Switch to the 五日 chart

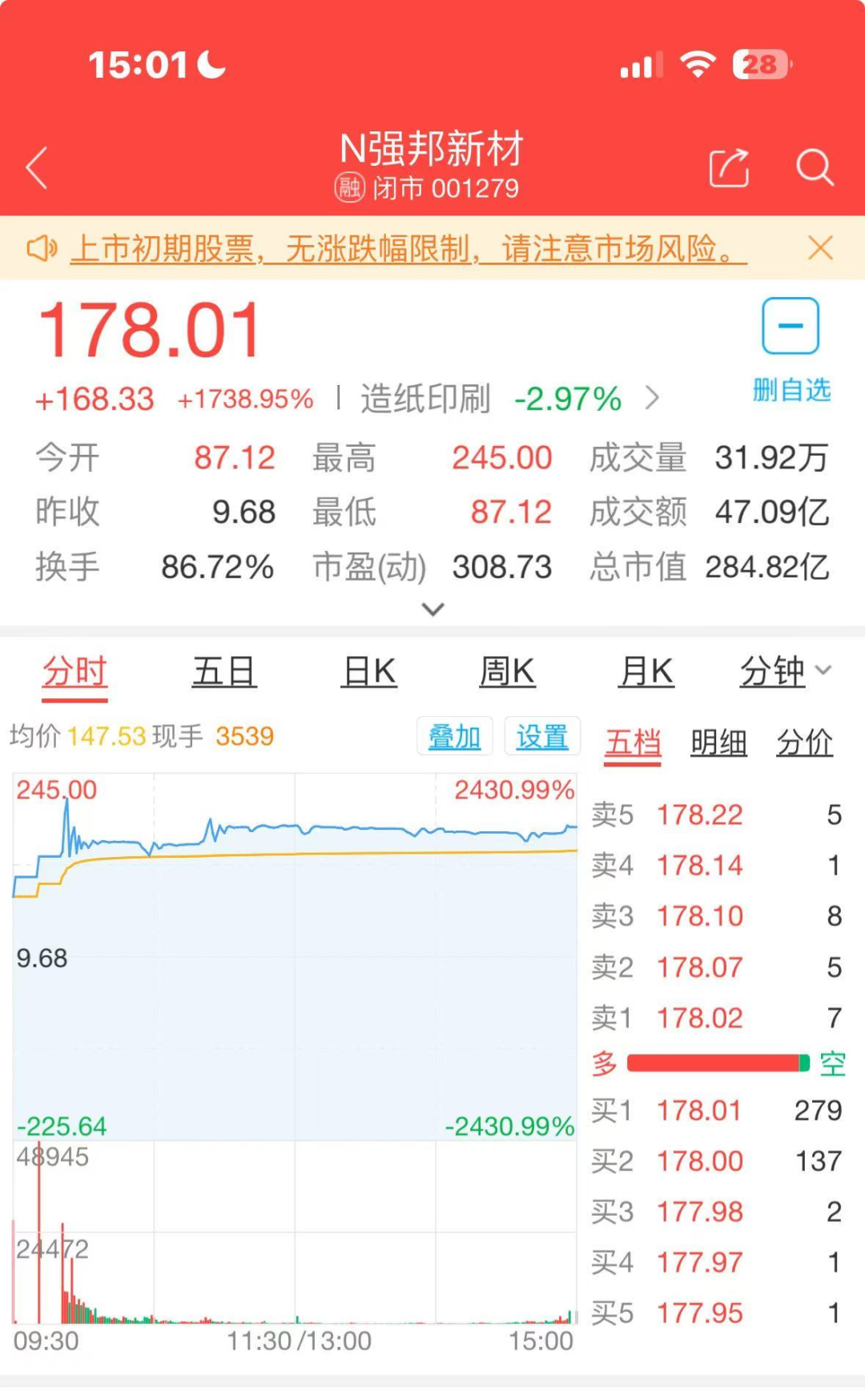[x=224, y=672]
